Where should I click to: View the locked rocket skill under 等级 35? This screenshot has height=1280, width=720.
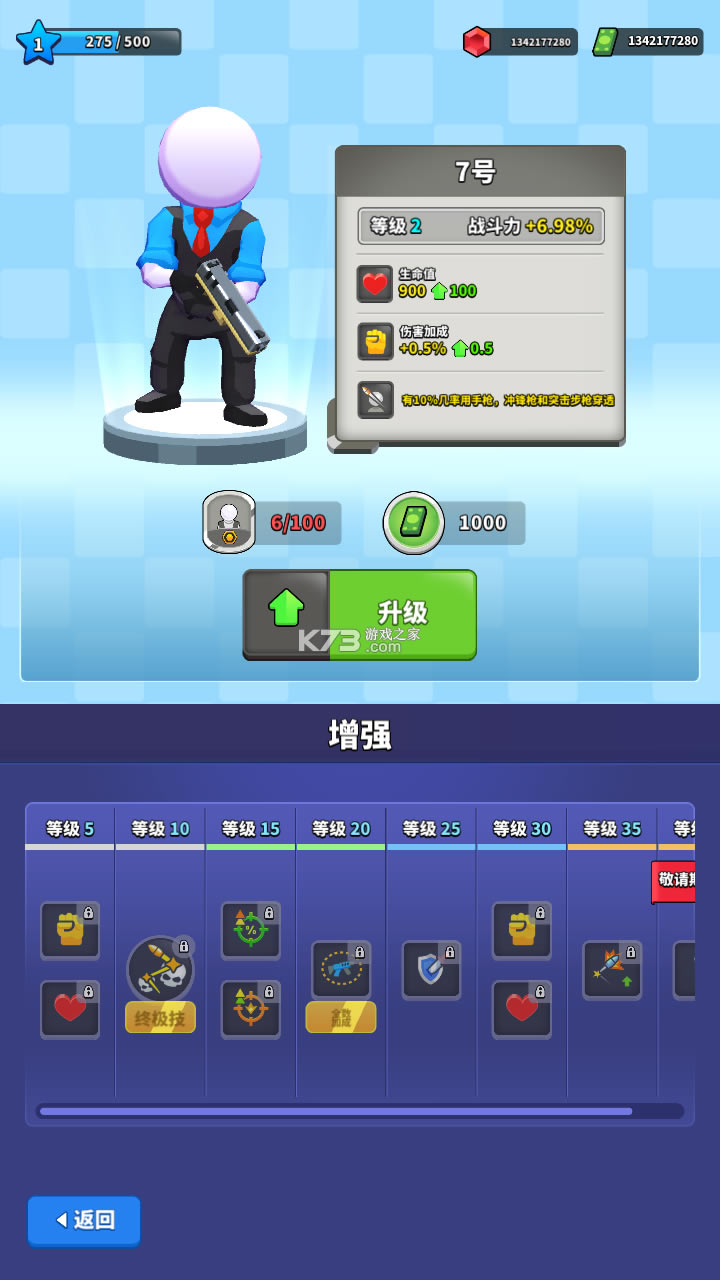(x=612, y=969)
